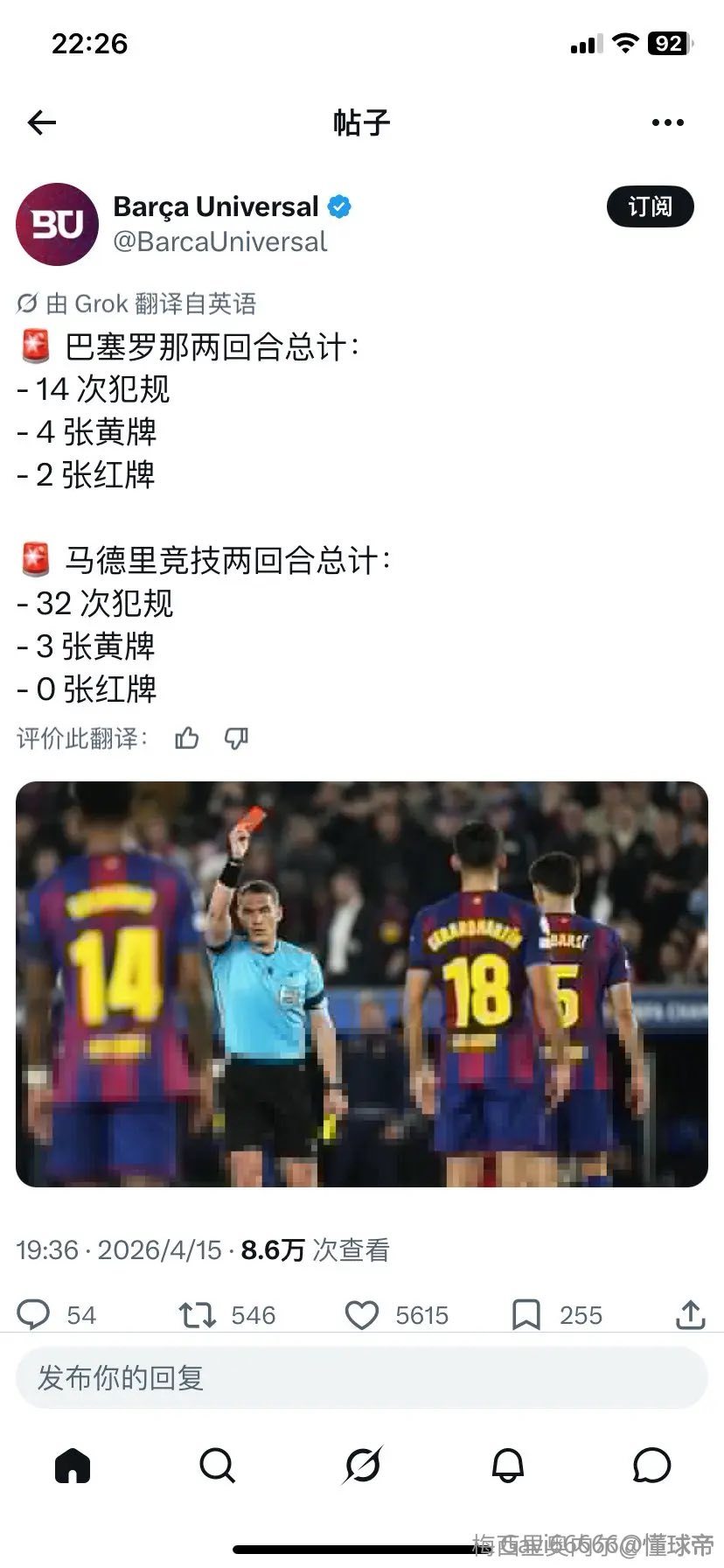The image size is (724, 1568).
Task: Open Barça Universal's profile avatar
Action: (57, 224)
